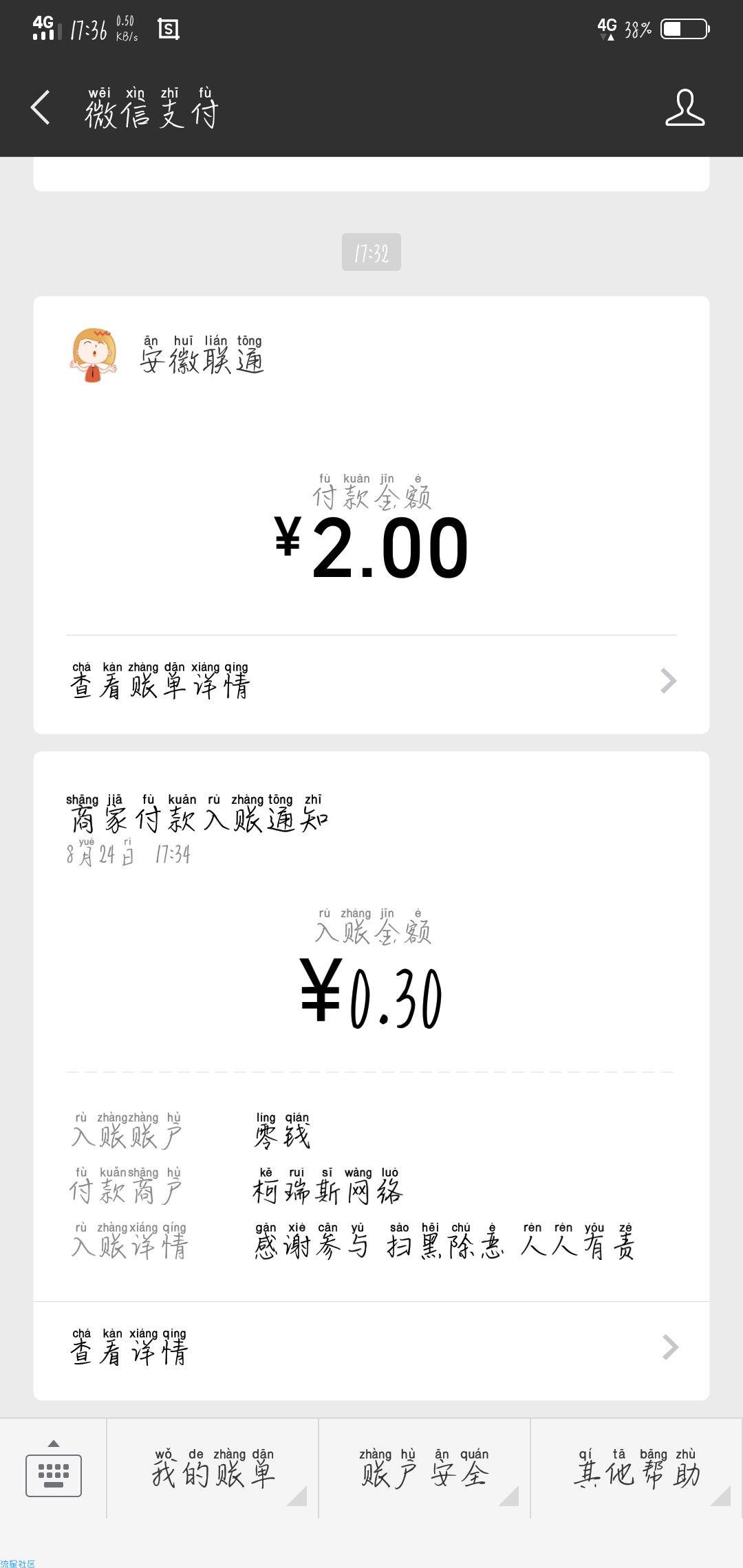Open 查看账单详情 for the ¥2.00 payment
Image resolution: width=743 pixels, height=1568 pixels.
tap(371, 681)
